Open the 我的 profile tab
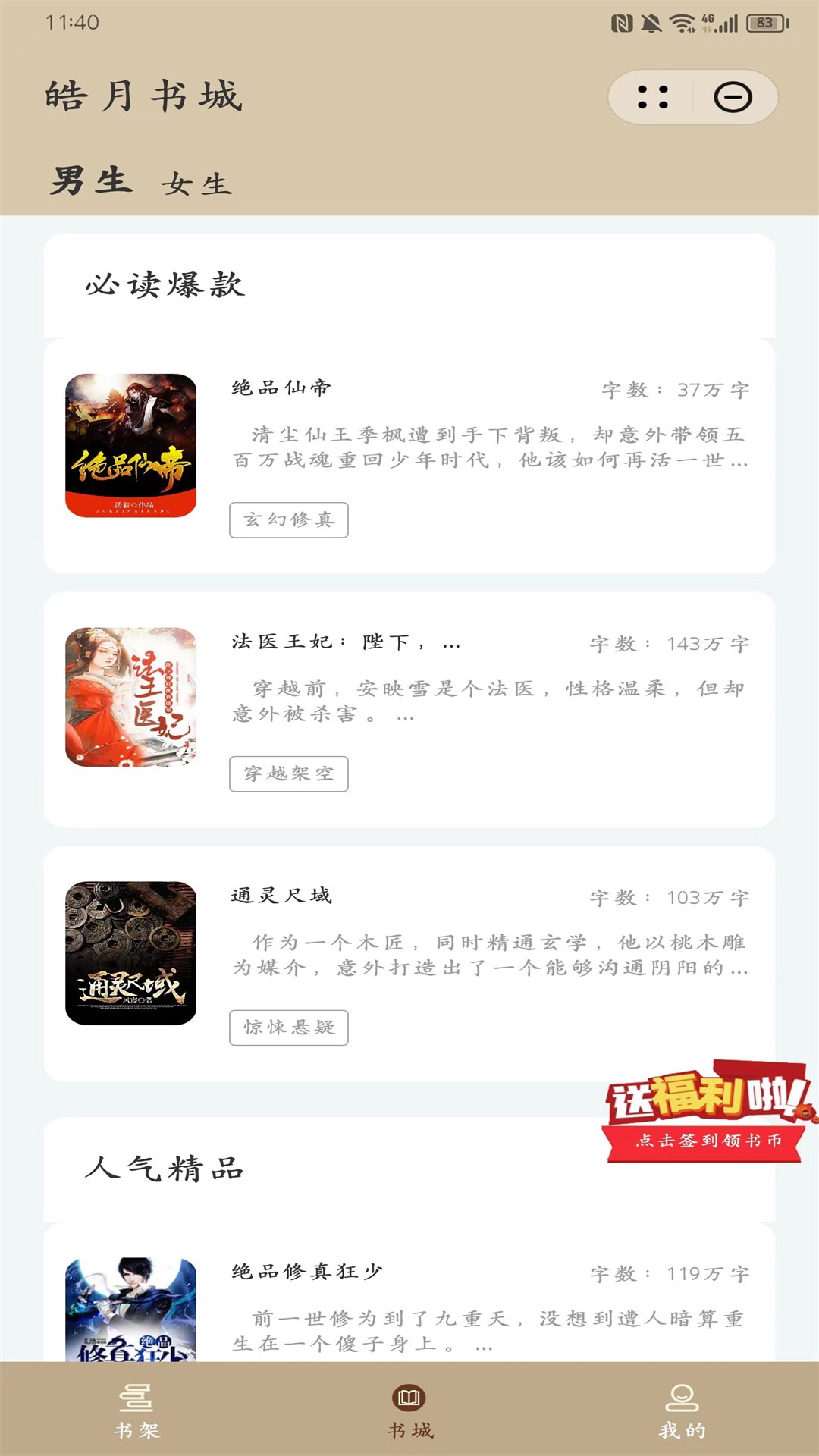819x1456 pixels. click(x=682, y=1411)
